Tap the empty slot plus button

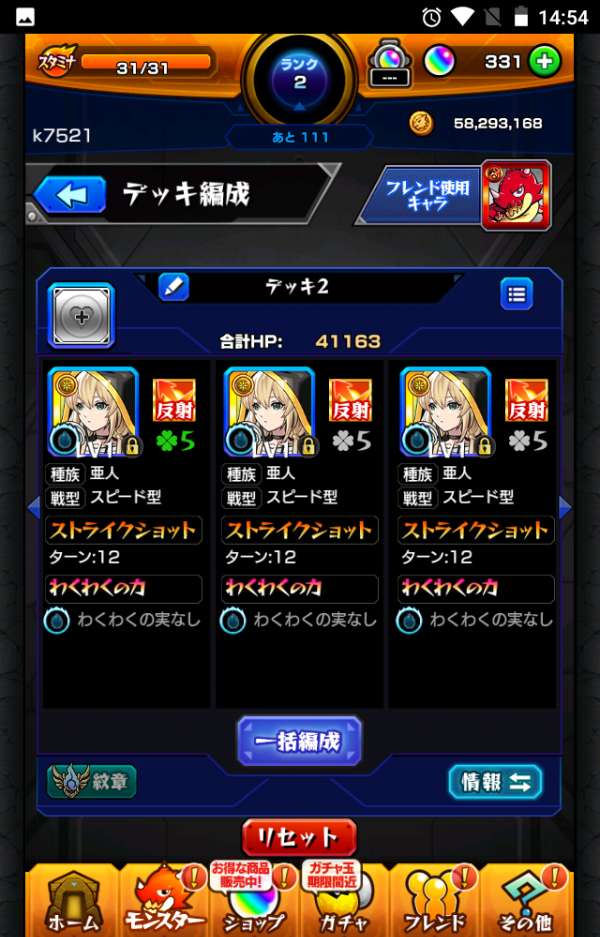pyautogui.click(x=81, y=316)
